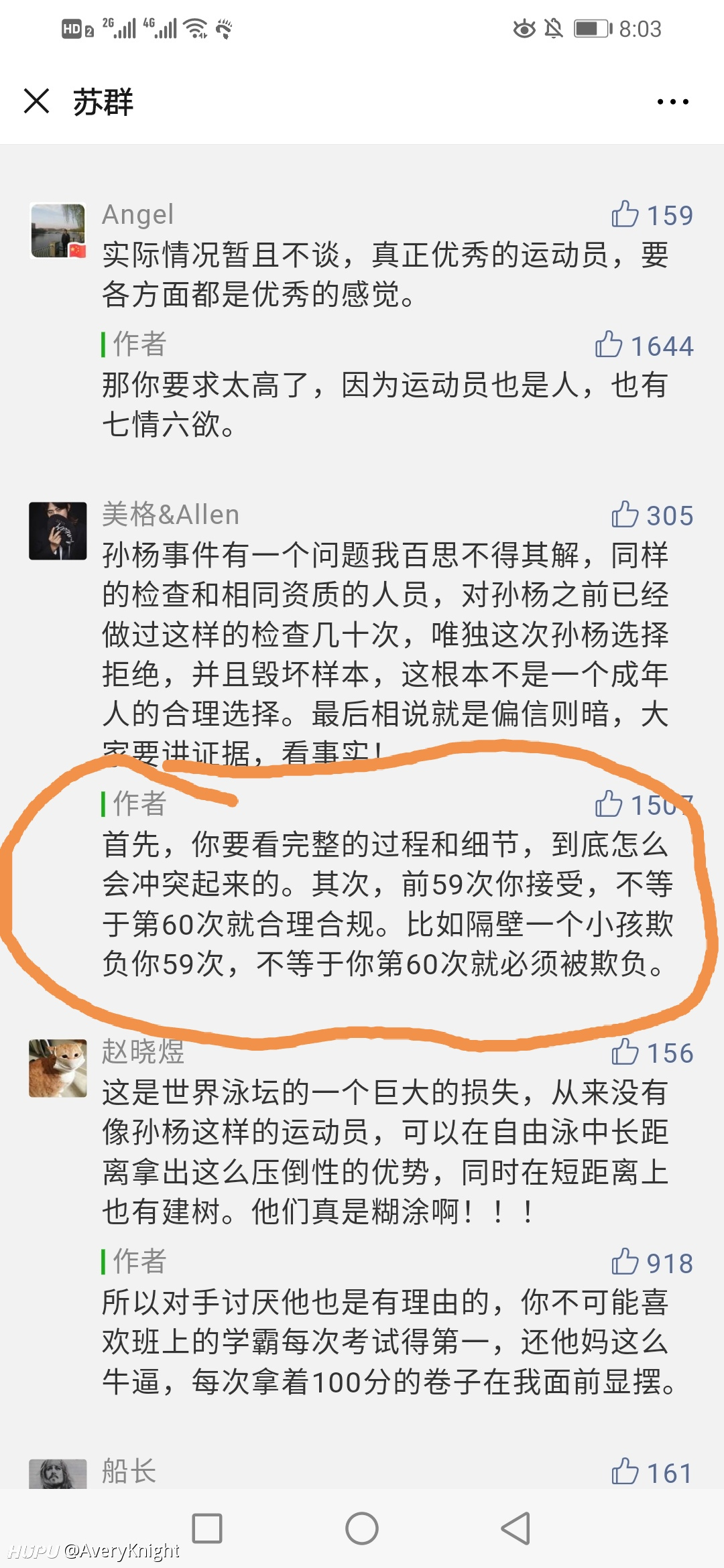This screenshot has width=724, height=1568.
Task: Like the author's reply with 918 likes
Action: click(x=652, y=1263)
